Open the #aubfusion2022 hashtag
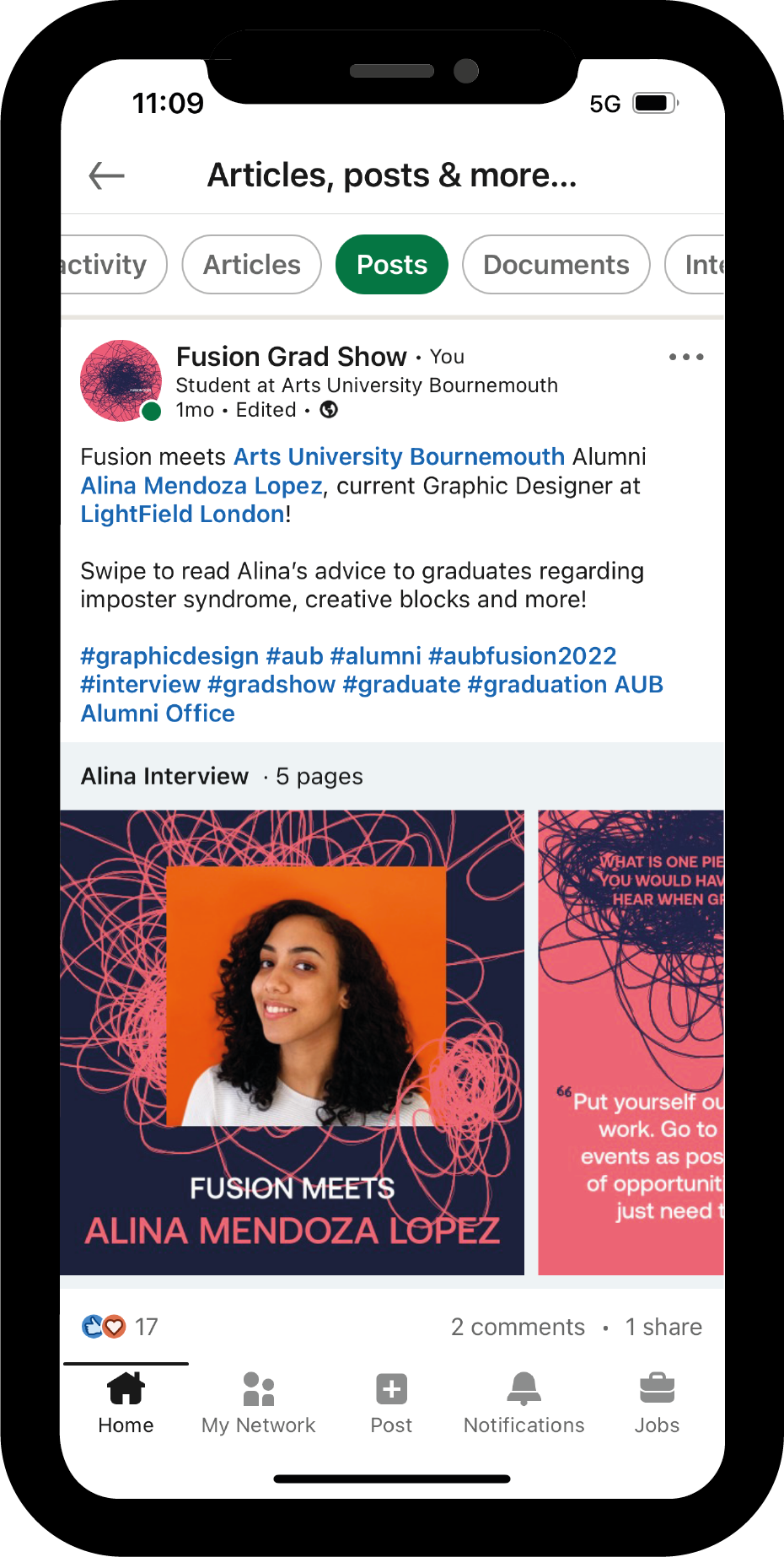784x1557 pixels. 522,656
